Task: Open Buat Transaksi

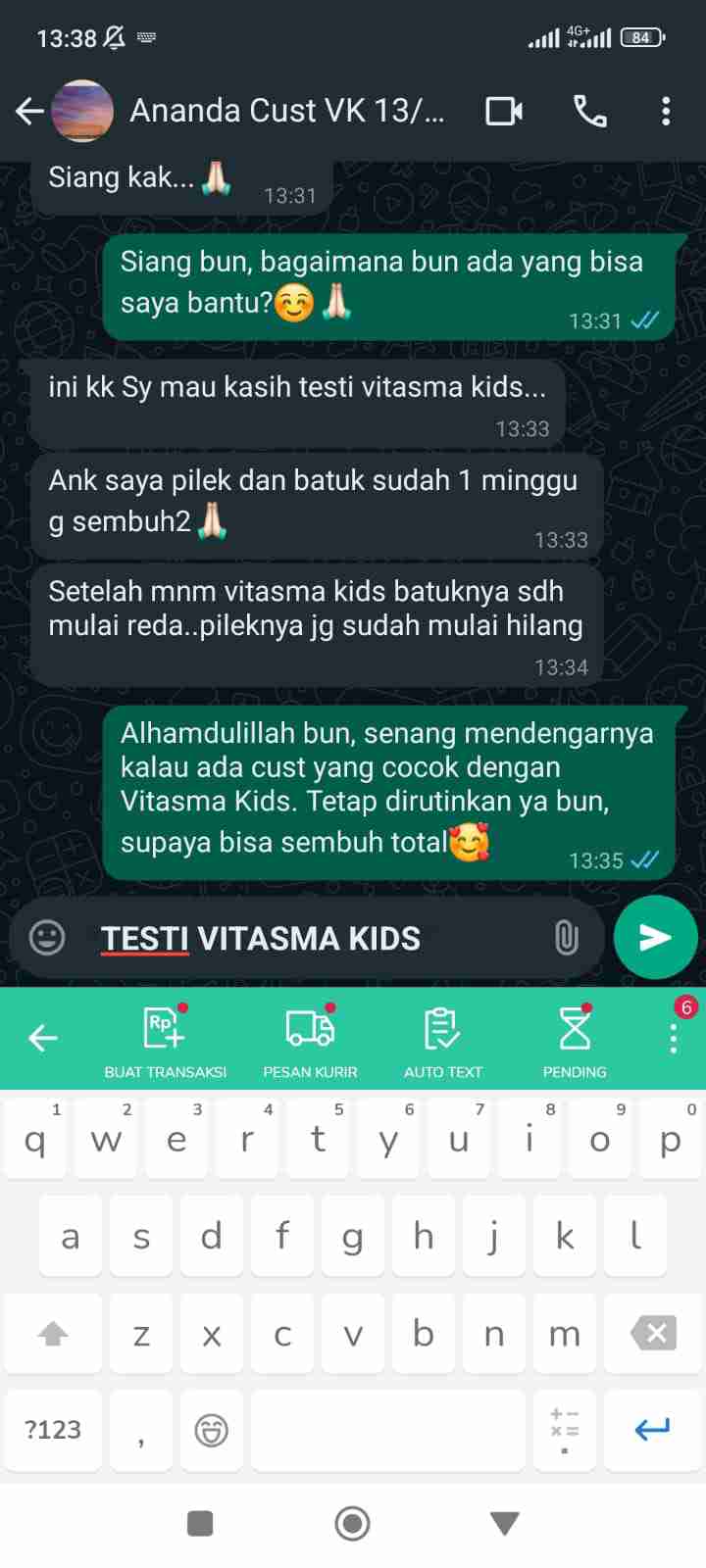Action: 165,1041
